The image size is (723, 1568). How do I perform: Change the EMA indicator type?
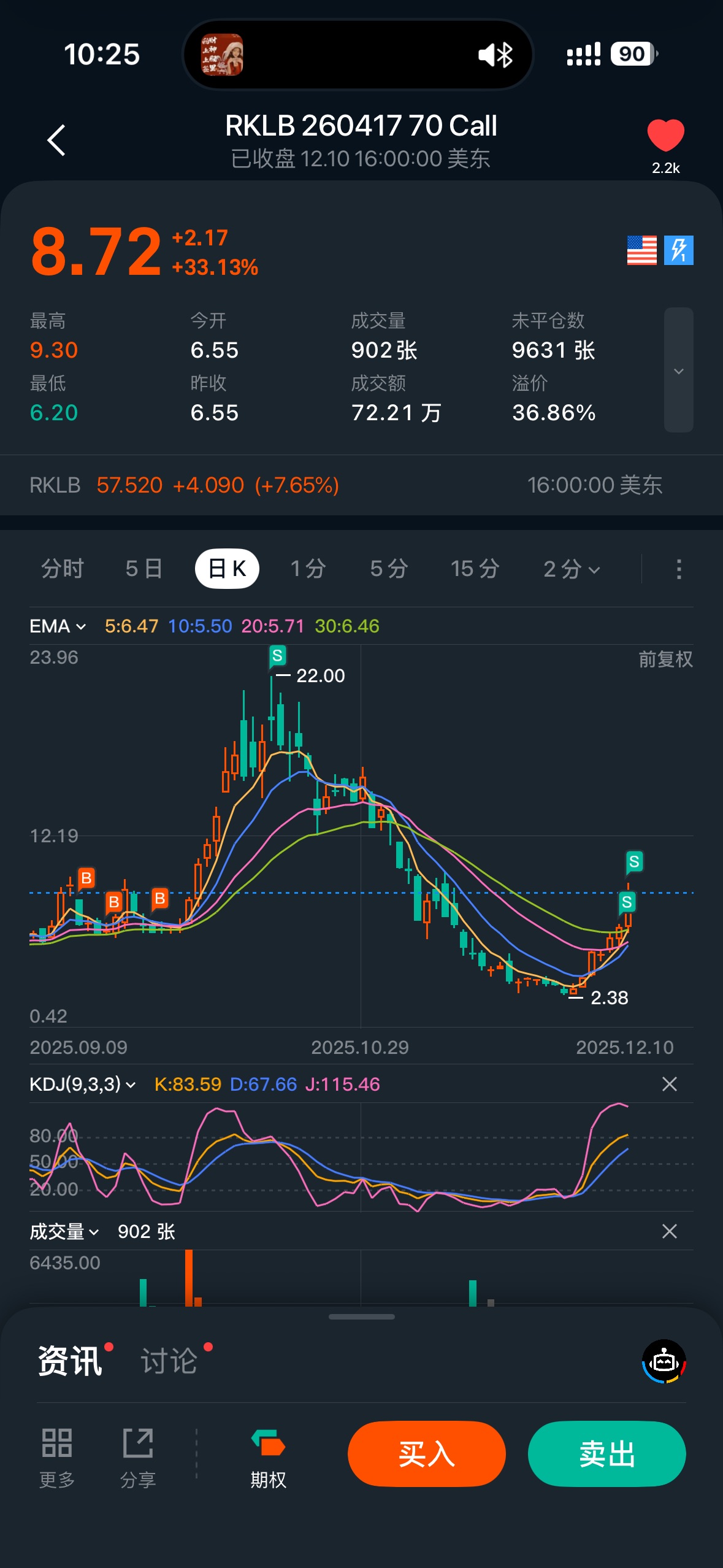tap(58, 626)
